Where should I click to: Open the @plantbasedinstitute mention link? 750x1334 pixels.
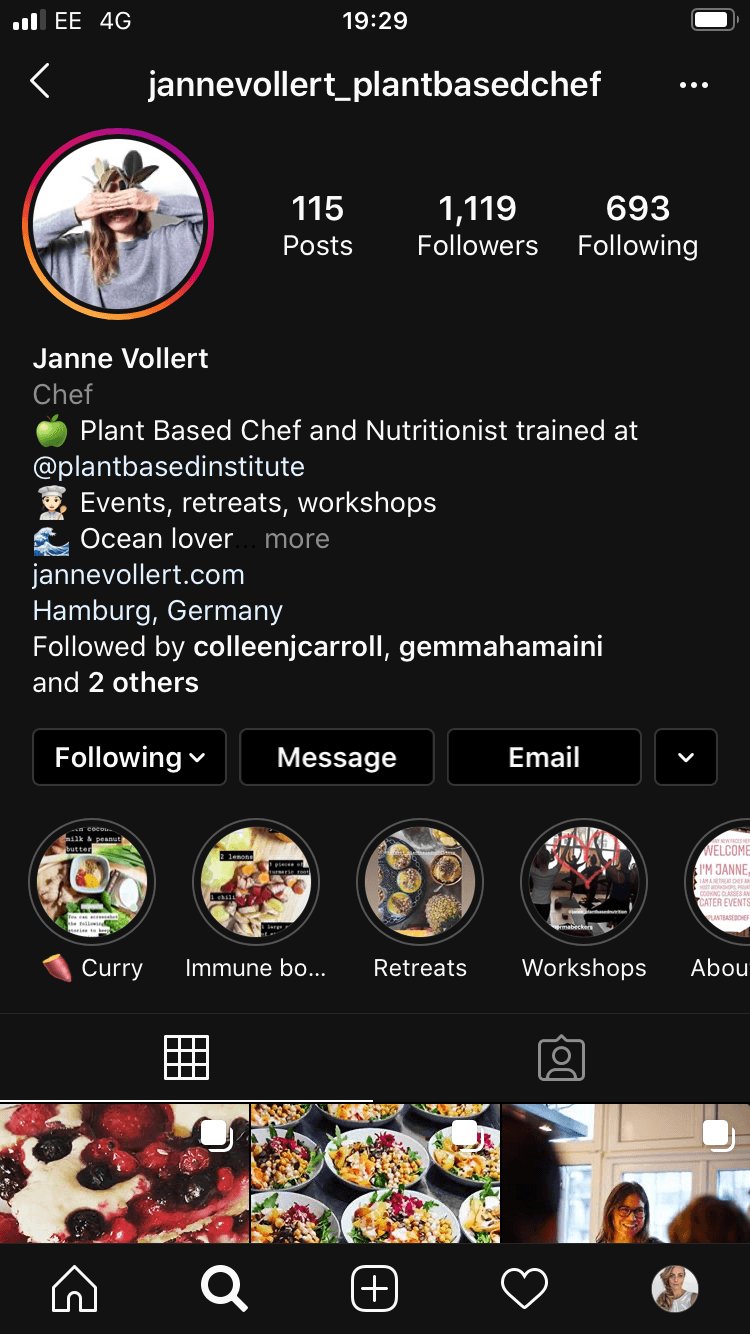(x=169, y=467)
